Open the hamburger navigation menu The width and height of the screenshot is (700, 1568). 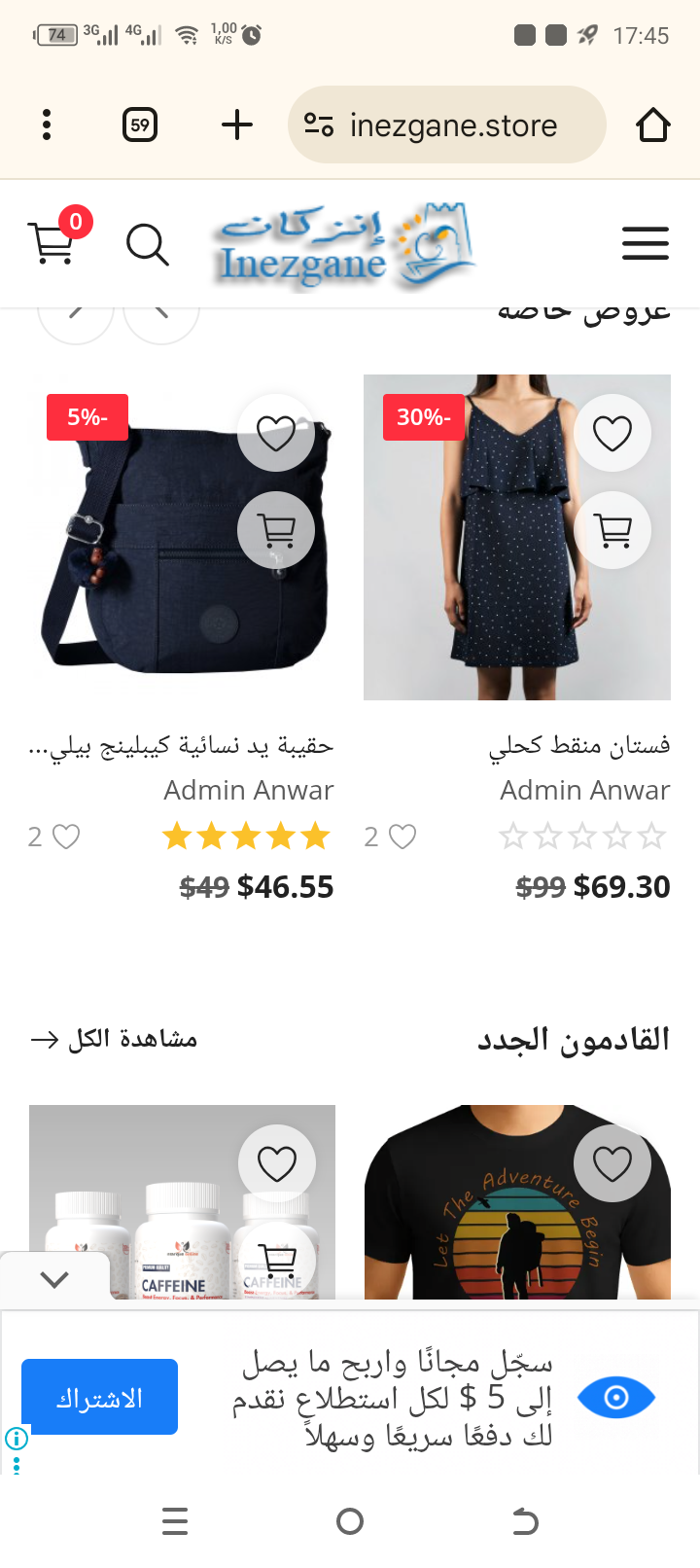point(645,243)
